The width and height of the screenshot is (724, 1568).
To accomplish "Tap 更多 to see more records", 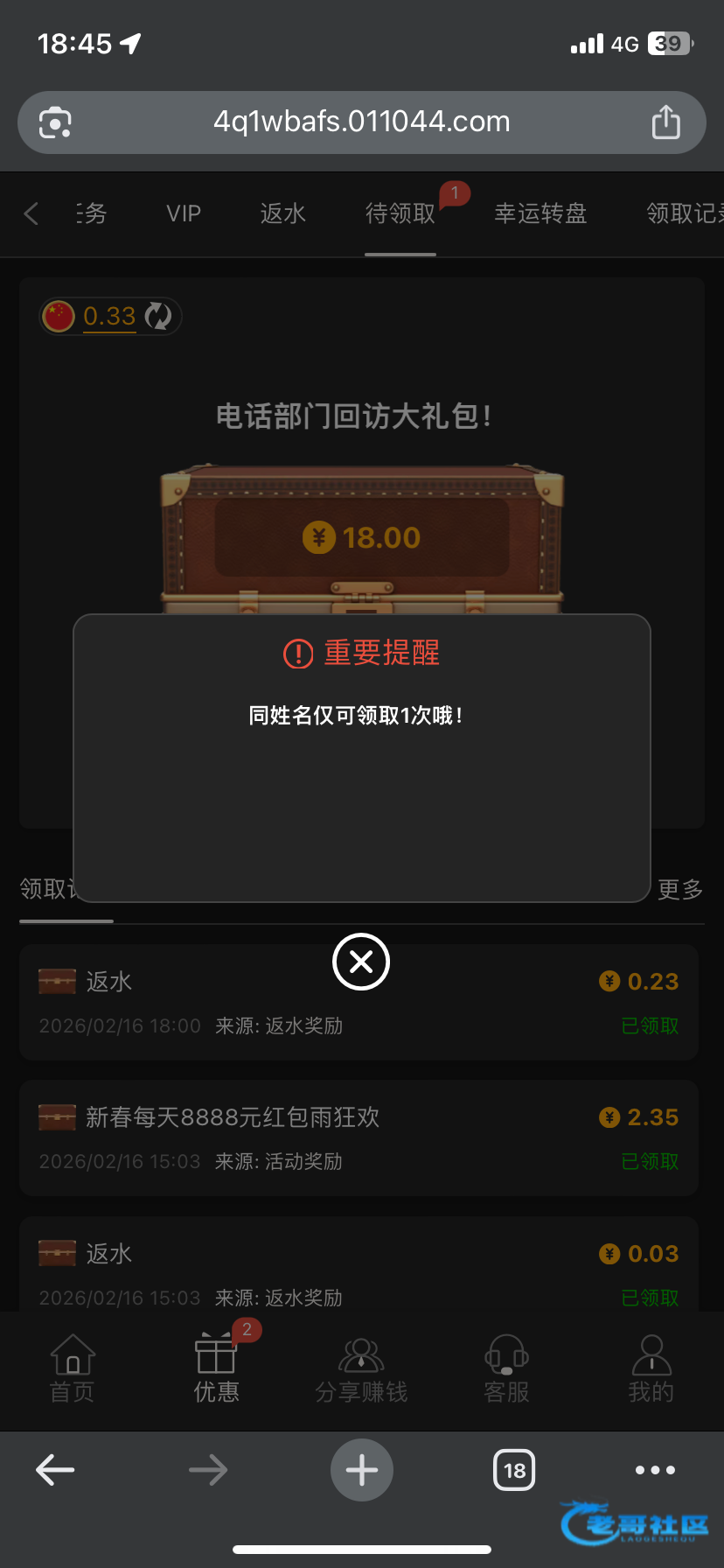I will [679, 890].
